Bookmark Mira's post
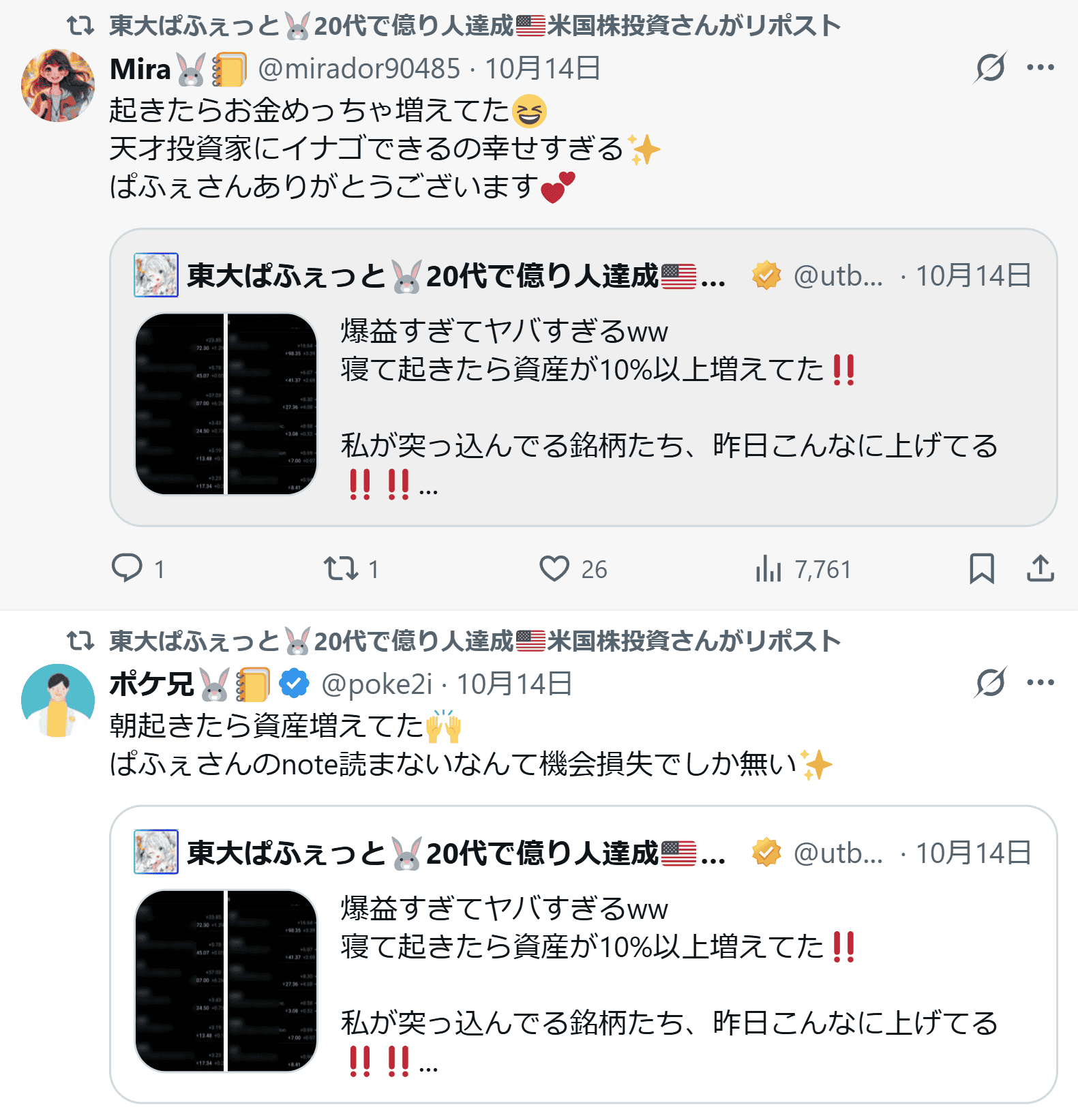Image resolution: width=1078 pixels, height=1120 pixels. 982,569
